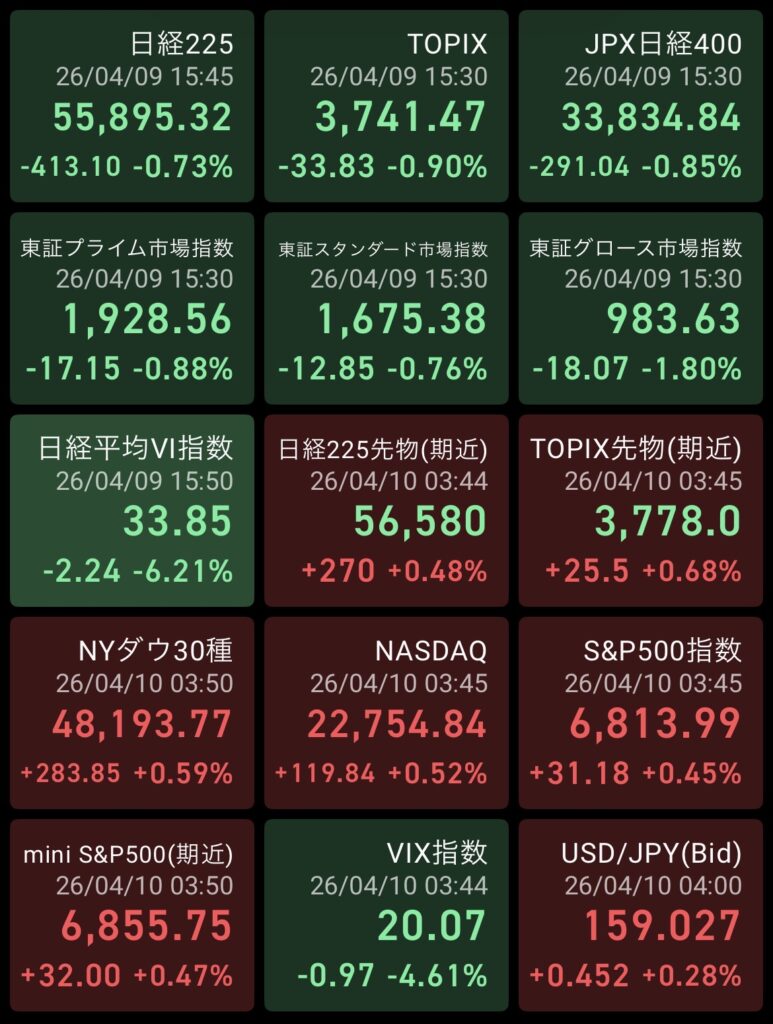Screen dimensions: 773x1024
Task: Open the 日経平均VI指数 tile
Action: (132, 512)
